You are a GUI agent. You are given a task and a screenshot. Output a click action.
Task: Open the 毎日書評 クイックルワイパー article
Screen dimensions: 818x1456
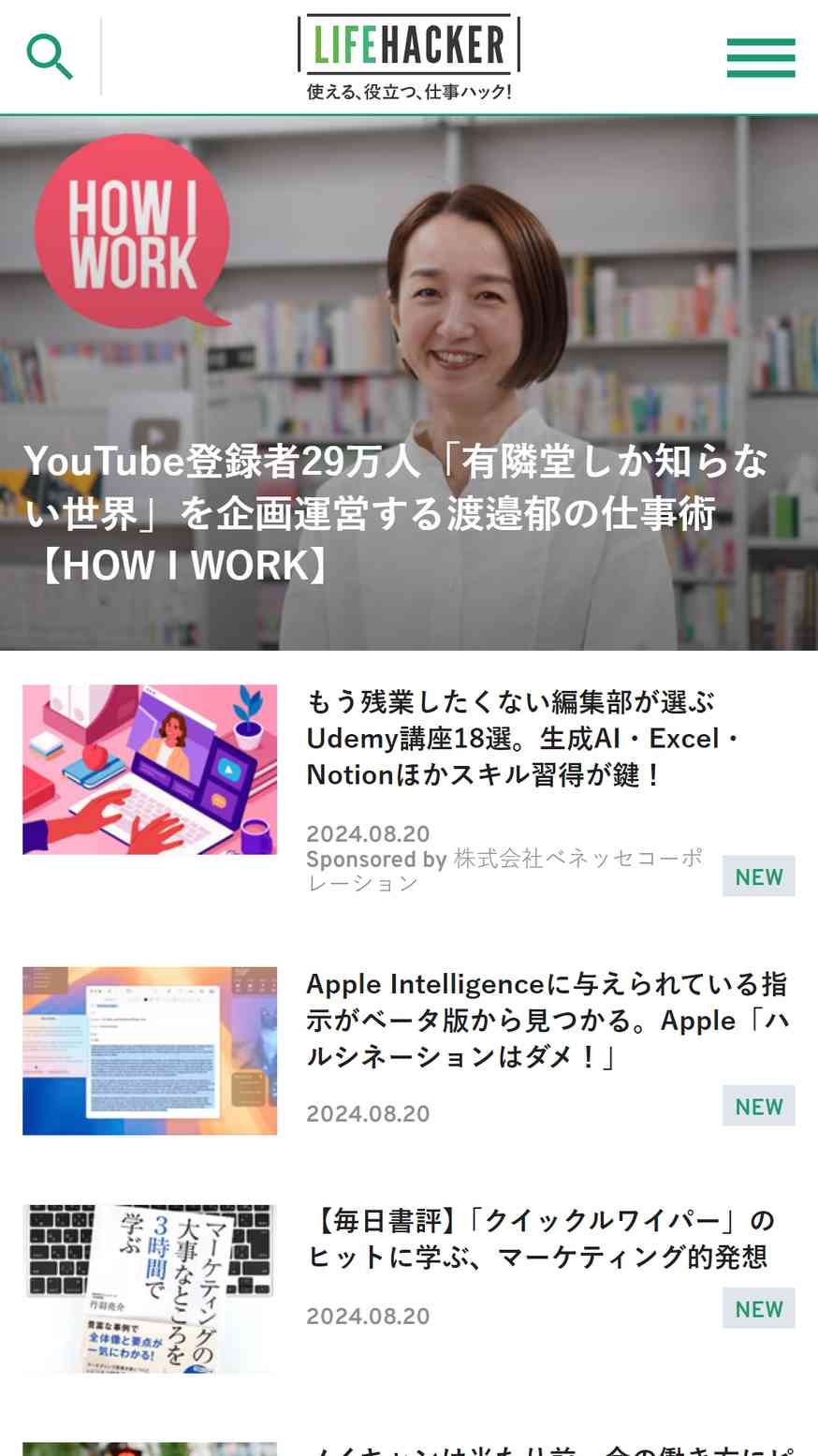tap(541, 1239)
